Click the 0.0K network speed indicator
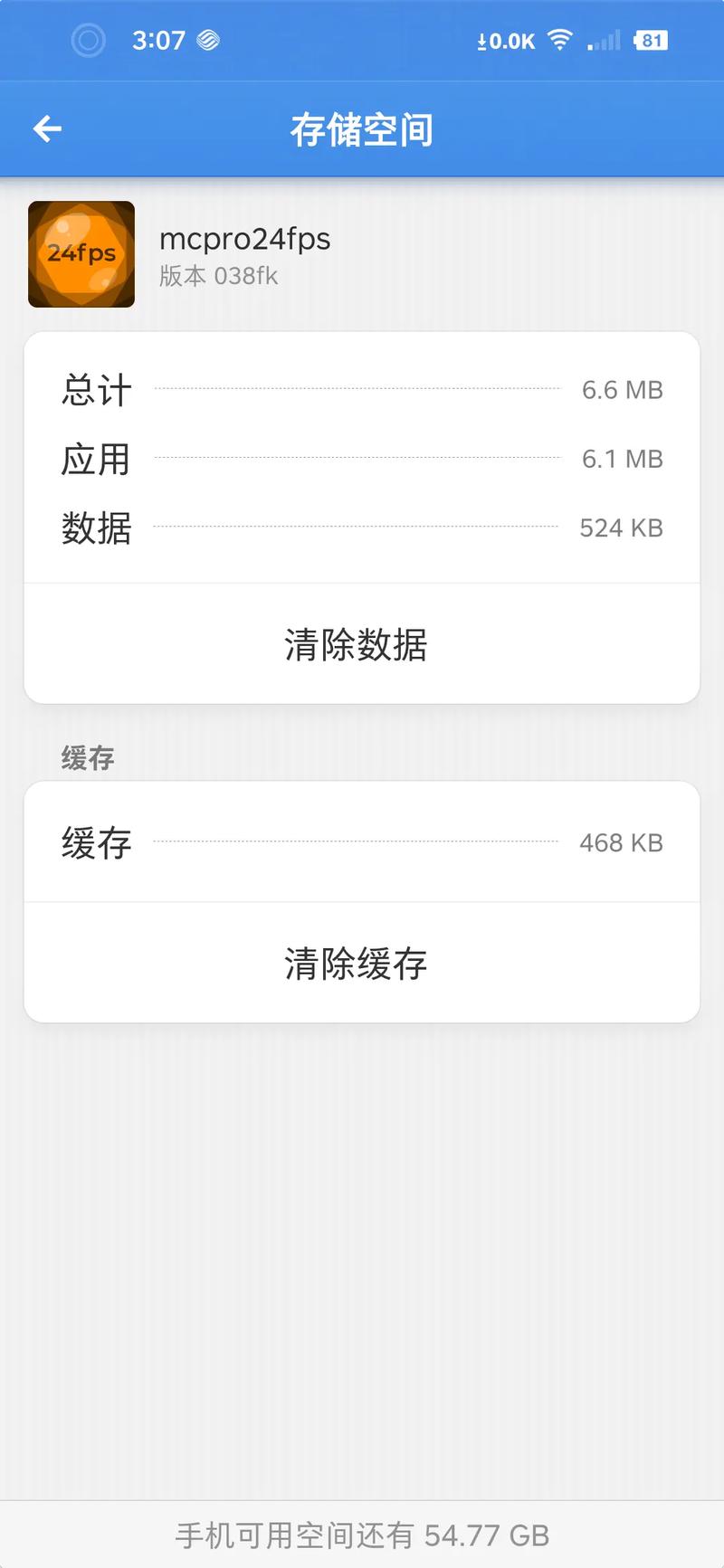This screenshot has width=724, height=1568. [503, 41]
